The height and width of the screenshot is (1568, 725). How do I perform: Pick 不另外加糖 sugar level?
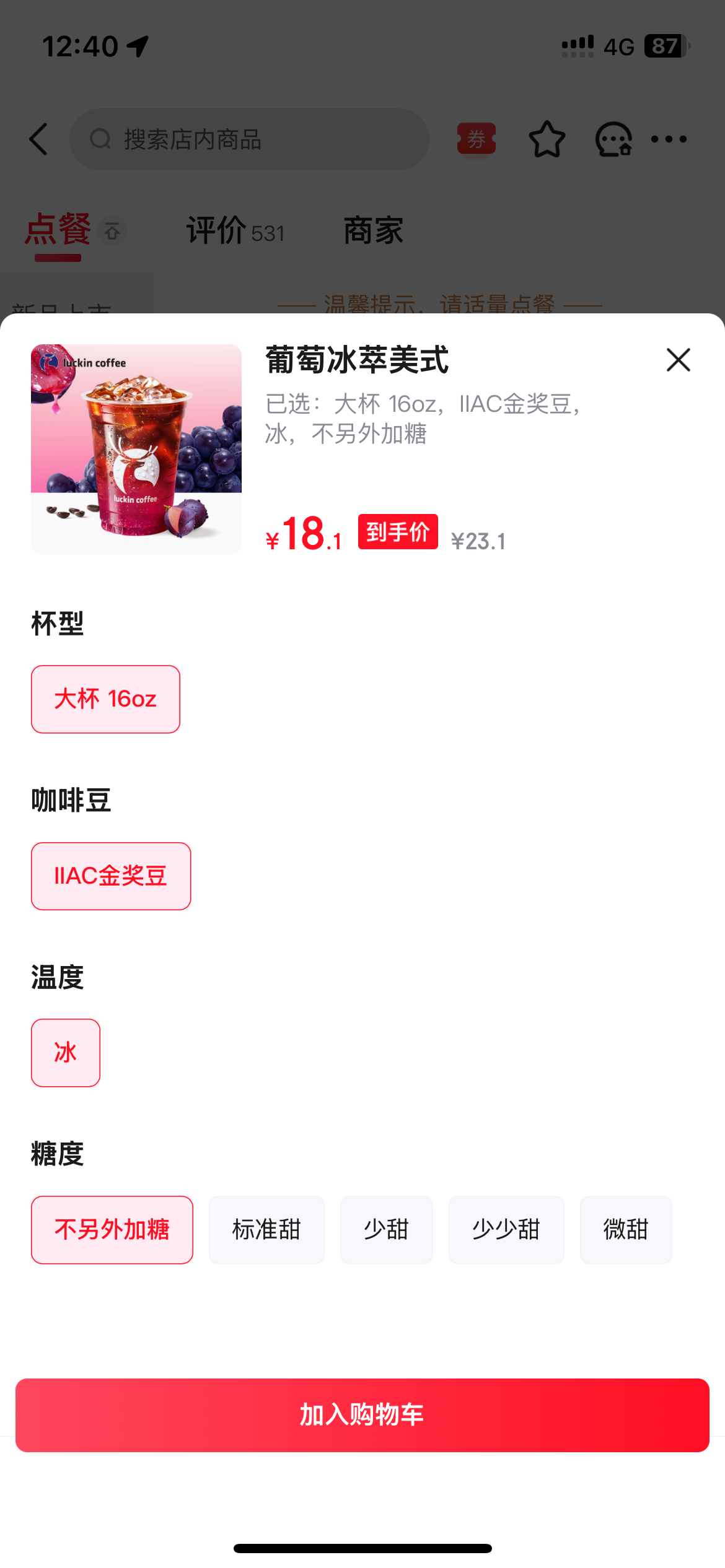click(112, 1230)
